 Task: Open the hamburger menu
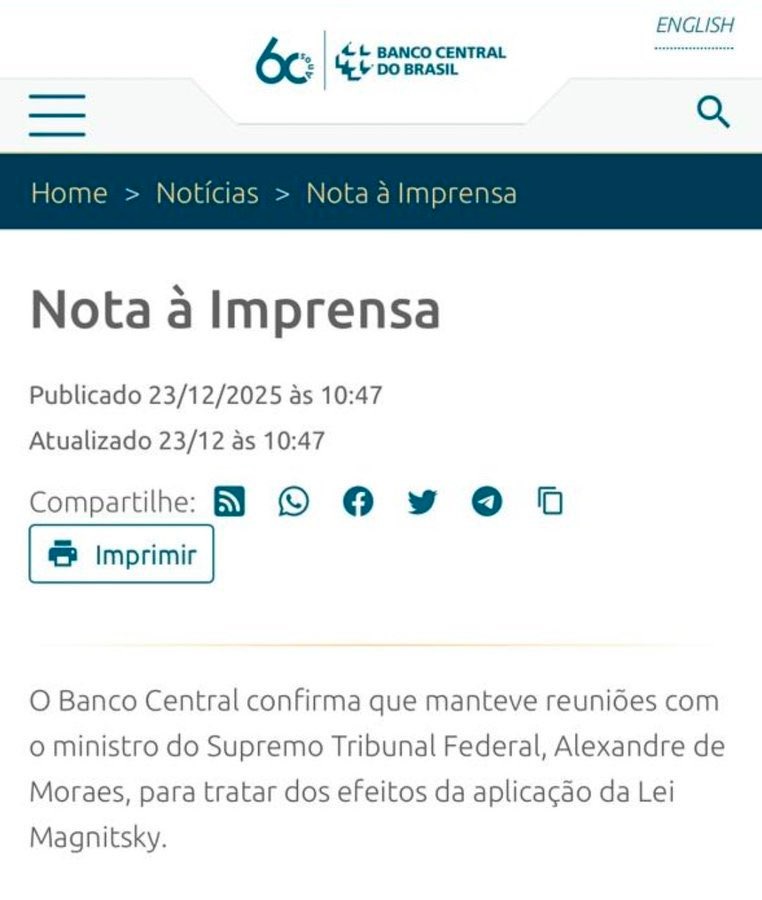57,115
